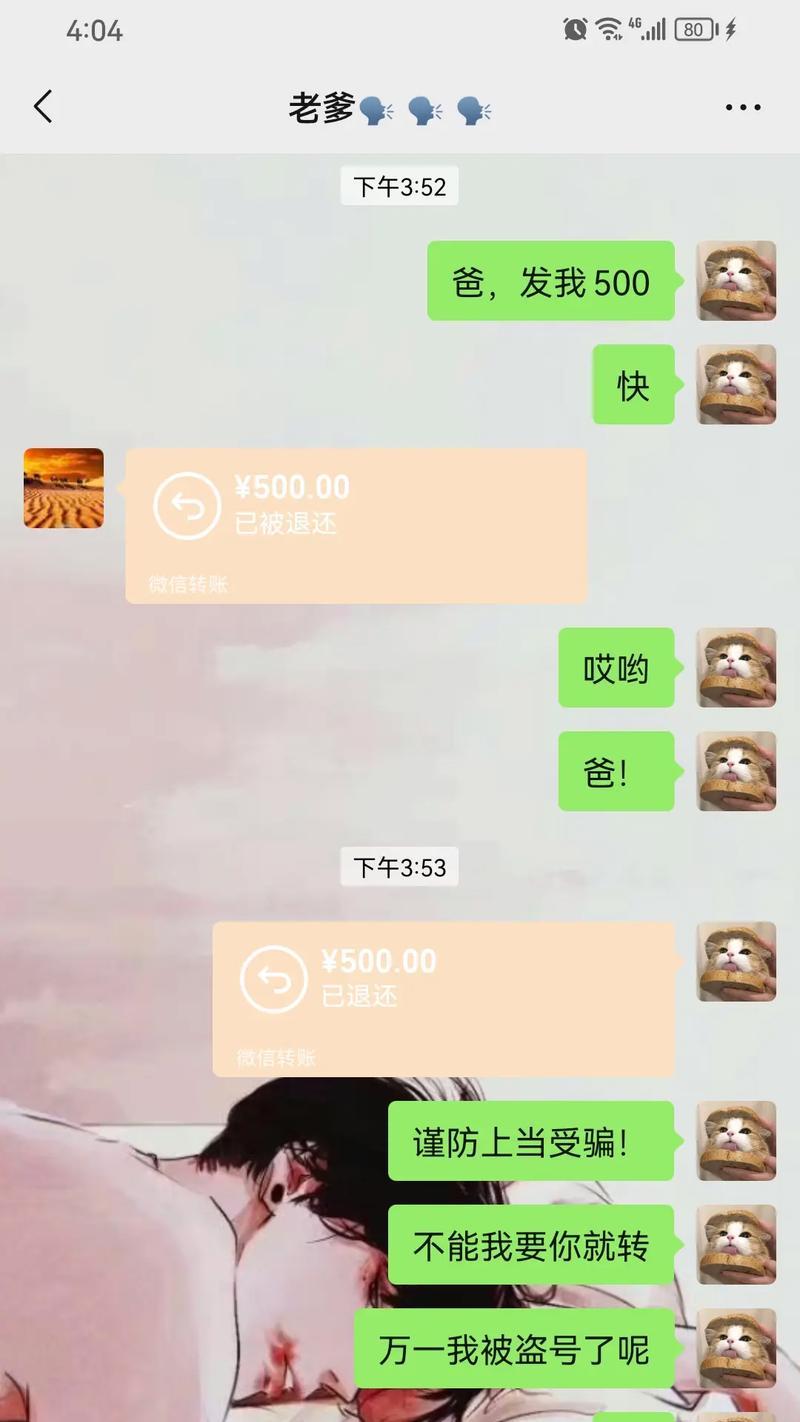Open the chat options menu (three dots)
The height and width of the screenshot is (1422, 800).
point(742,108)
